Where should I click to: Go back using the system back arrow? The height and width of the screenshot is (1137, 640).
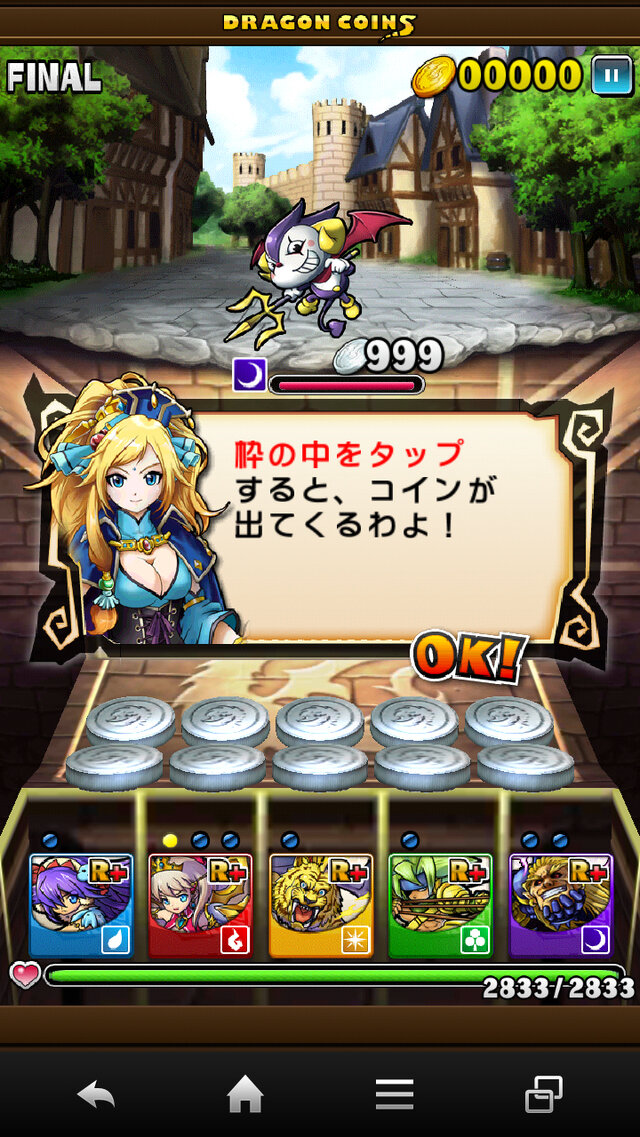pos(97,1096)
